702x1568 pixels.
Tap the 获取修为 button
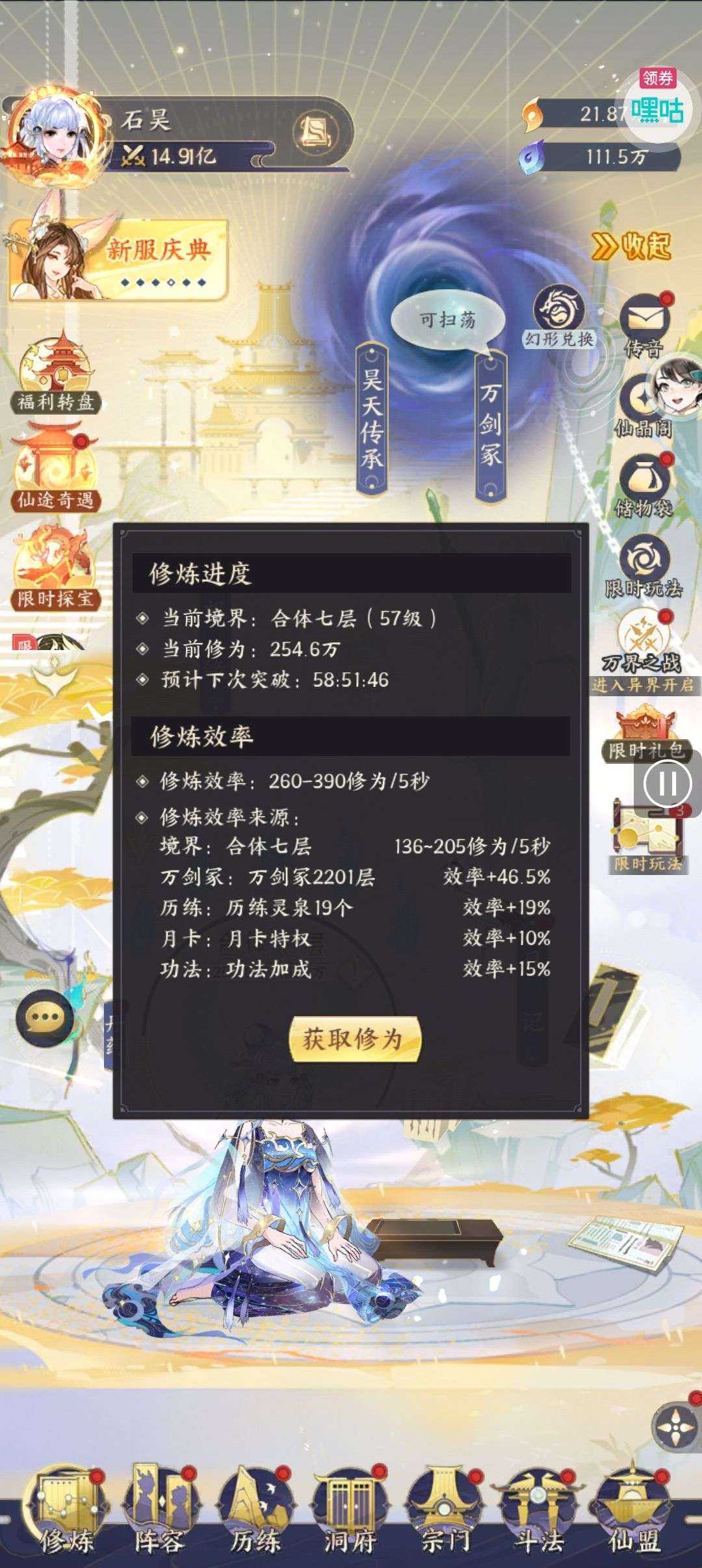click(x=354, y=1039)
